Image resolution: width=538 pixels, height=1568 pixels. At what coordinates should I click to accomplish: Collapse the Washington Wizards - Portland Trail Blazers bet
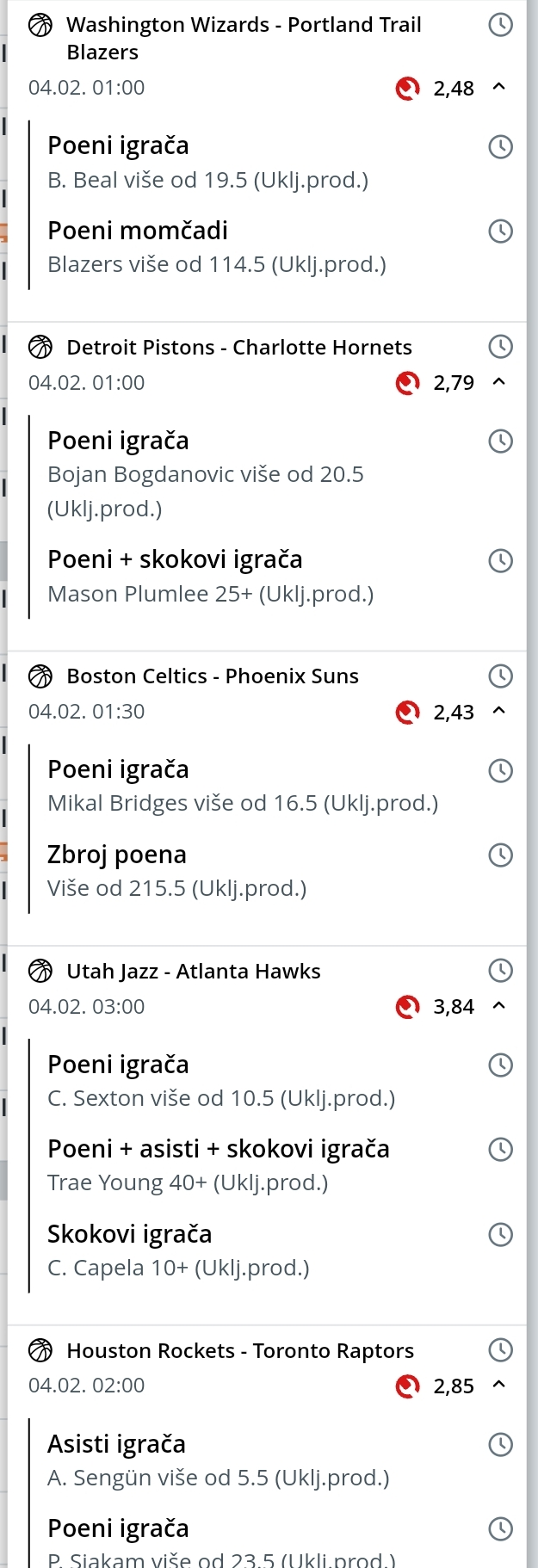tap(499, 87)
